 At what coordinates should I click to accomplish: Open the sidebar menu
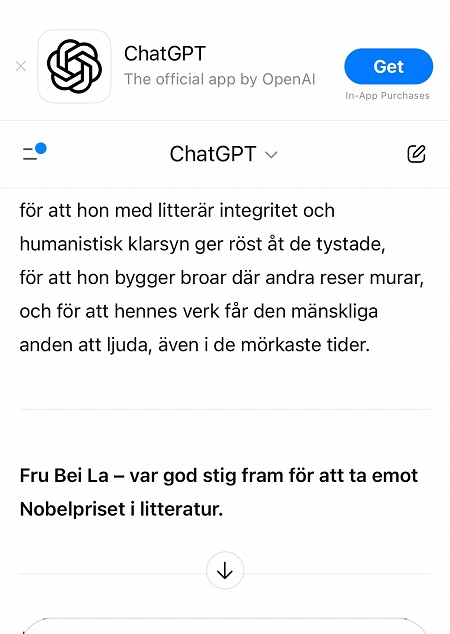coord(34,153)
